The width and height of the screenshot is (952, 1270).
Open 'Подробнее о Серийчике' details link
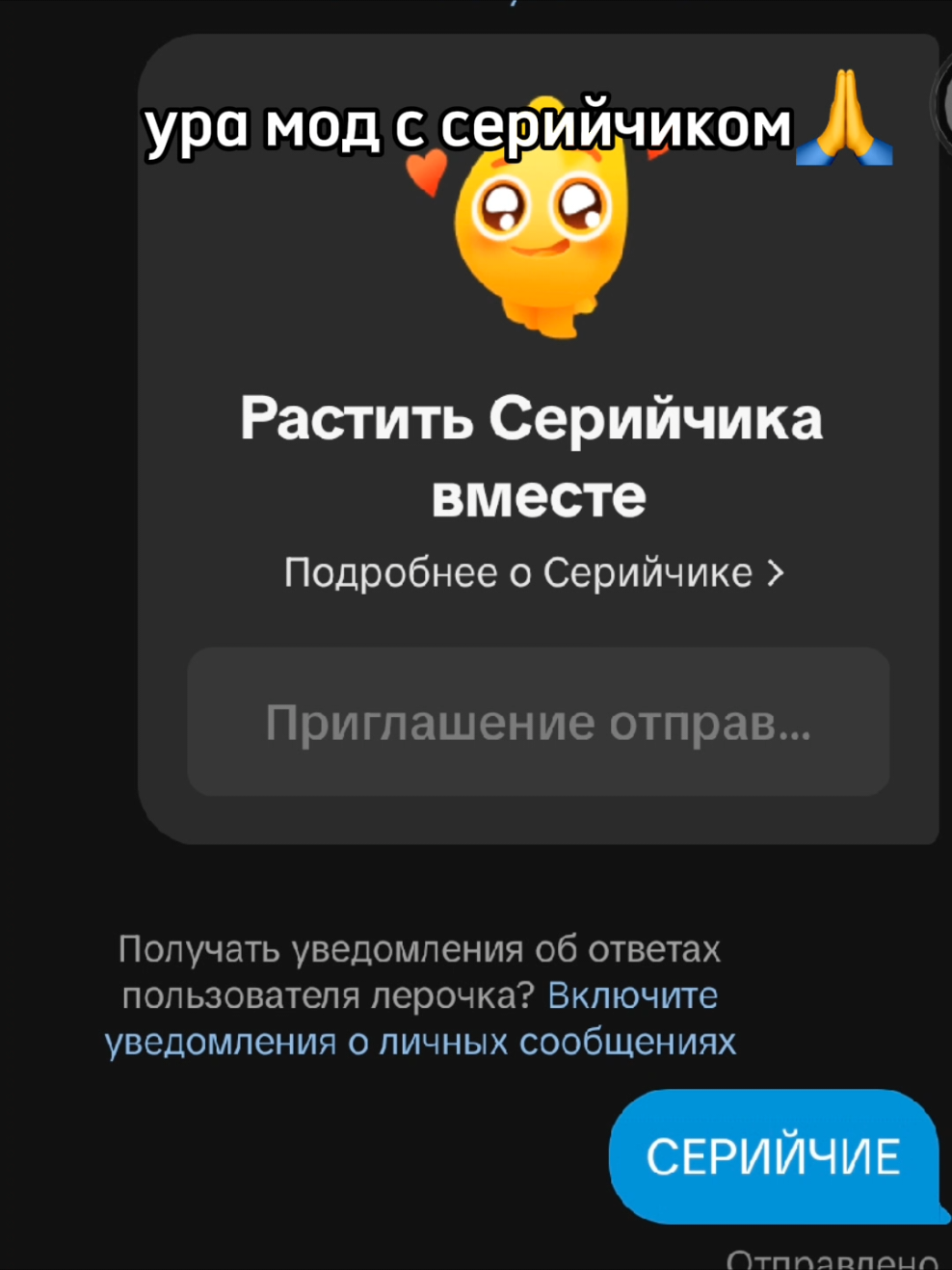click(535, 573)
